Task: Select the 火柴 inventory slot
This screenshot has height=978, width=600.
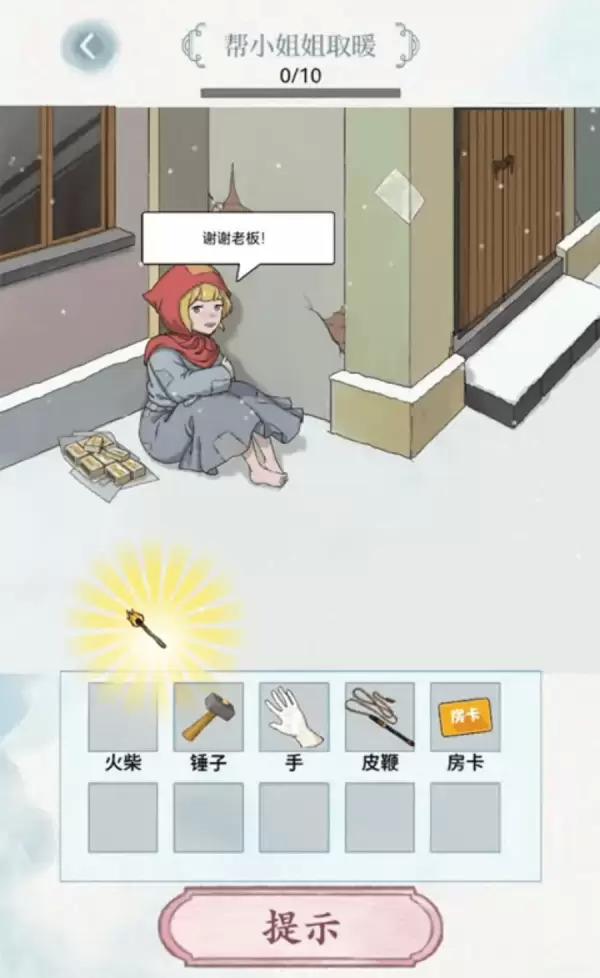Action: [122, 717]
